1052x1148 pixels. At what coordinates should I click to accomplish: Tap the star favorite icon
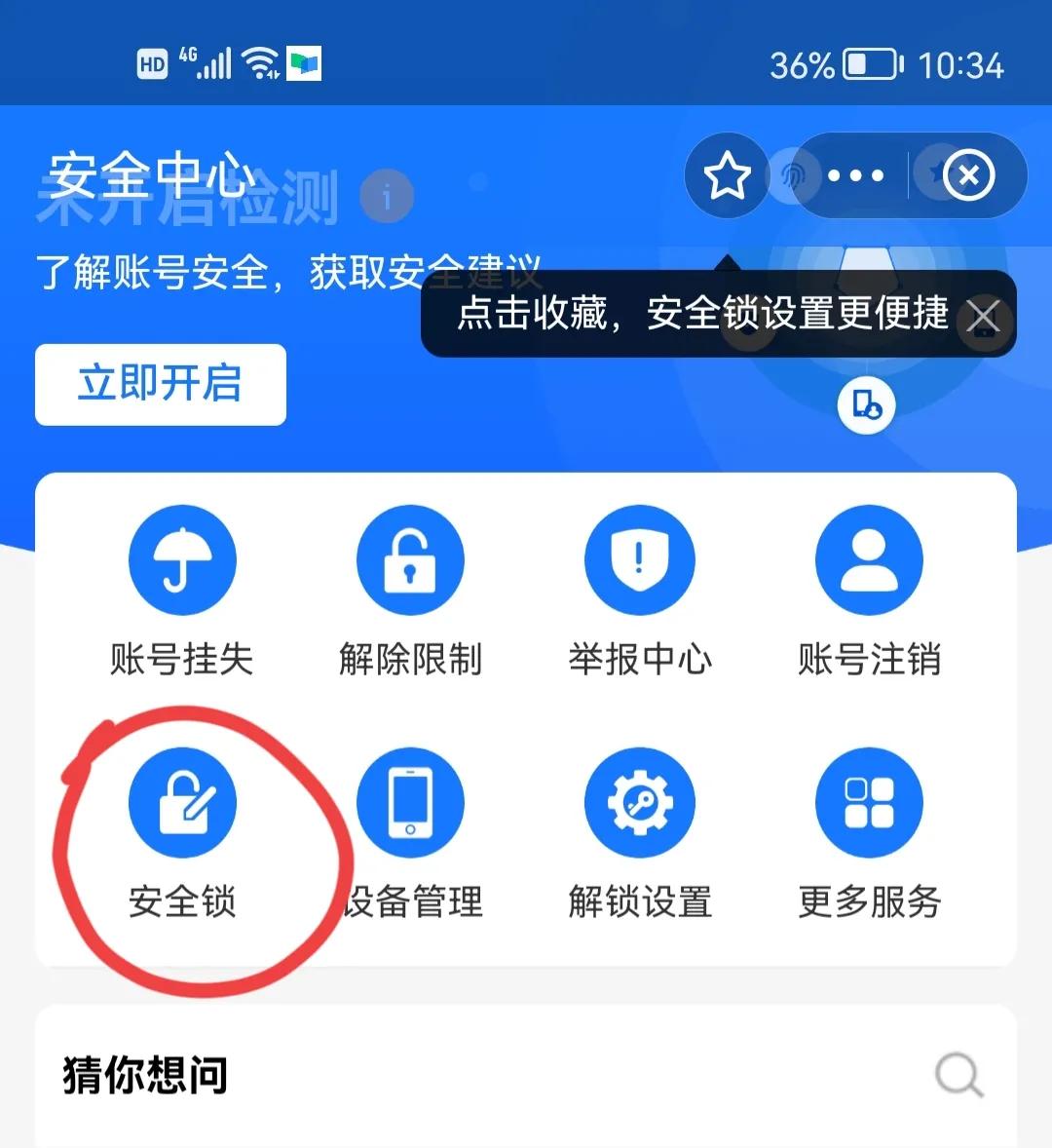click(726, 175)
